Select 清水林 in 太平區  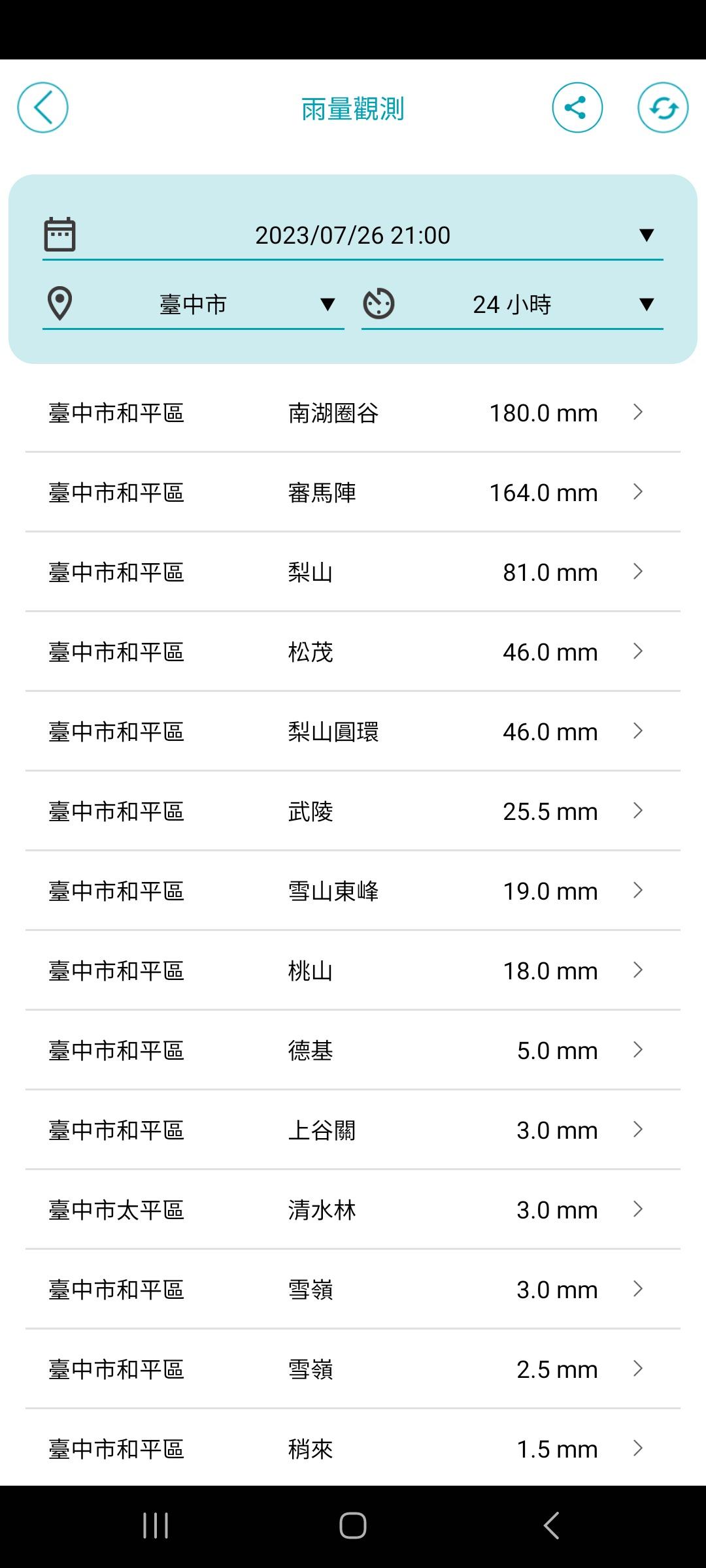[353, 1210]
